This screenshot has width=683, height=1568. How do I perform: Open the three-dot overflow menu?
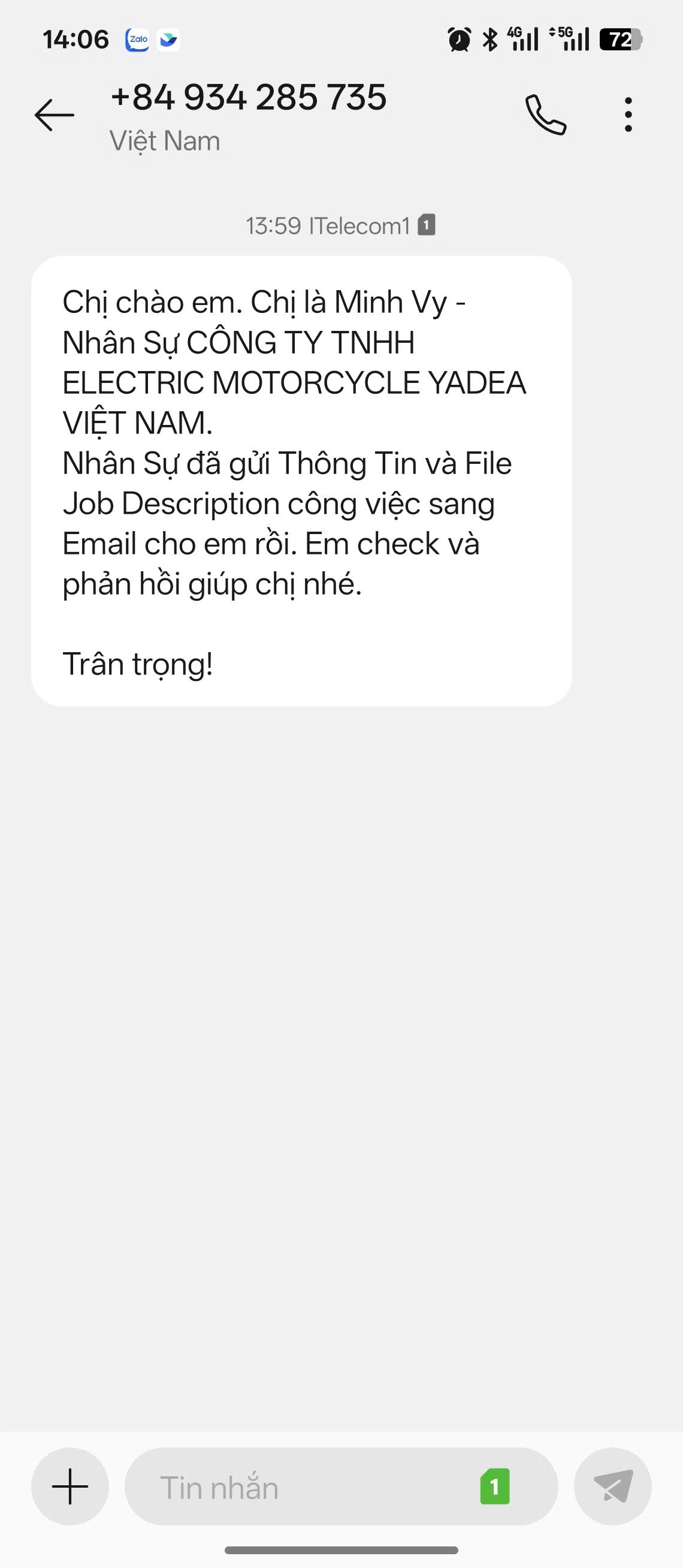click(x=628, y=114)
